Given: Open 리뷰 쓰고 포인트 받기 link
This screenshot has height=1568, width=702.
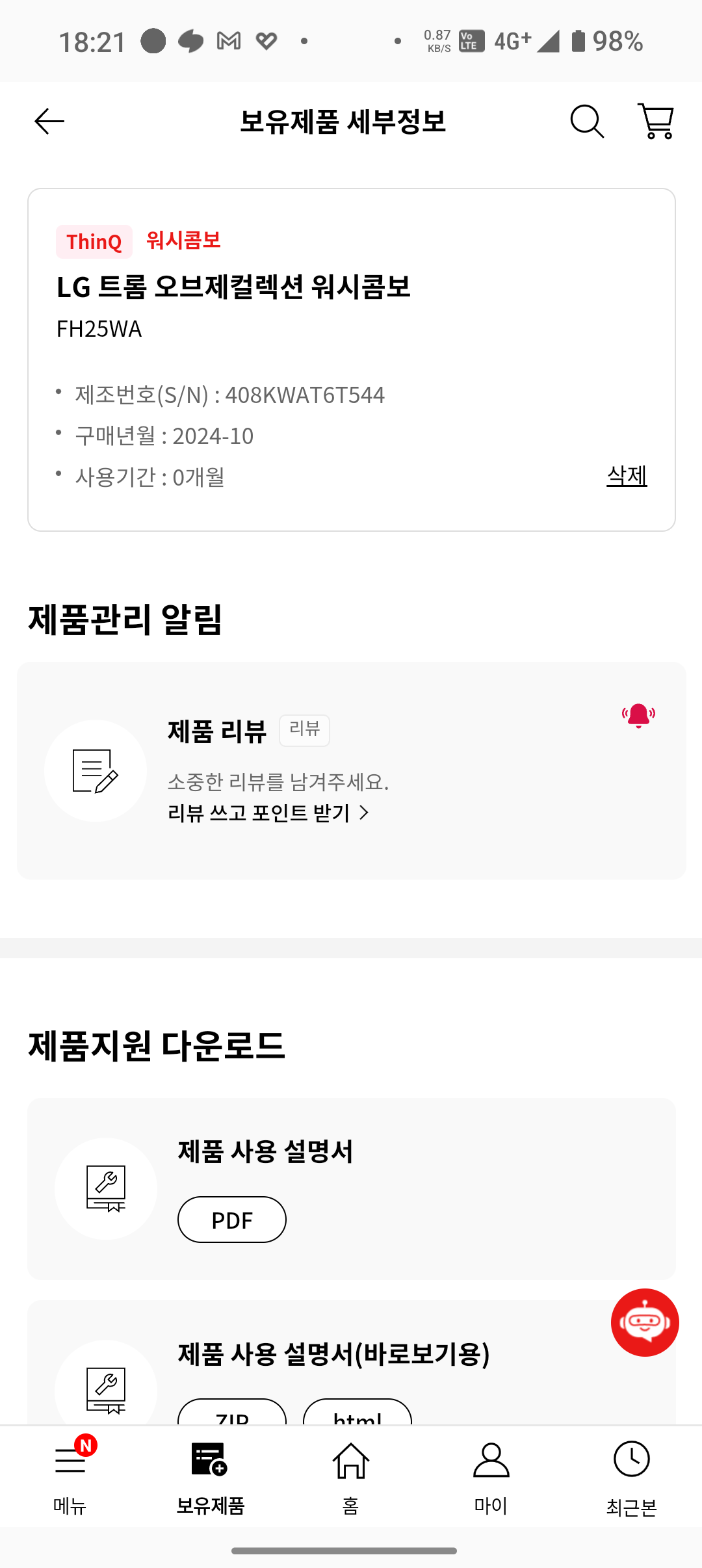Looking at the screenshot, I should 268,813.
